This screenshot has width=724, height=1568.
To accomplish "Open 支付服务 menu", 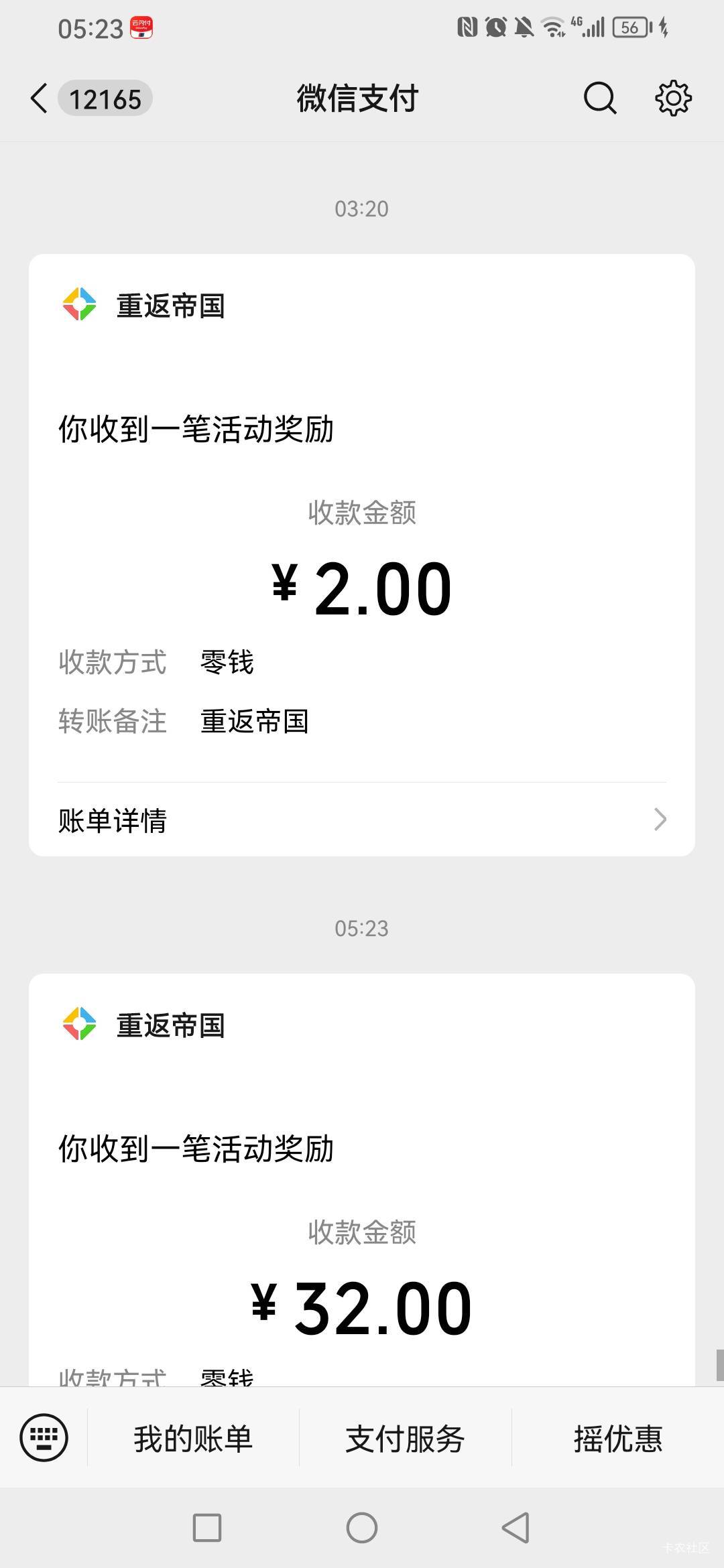I will coord(405,1439).
